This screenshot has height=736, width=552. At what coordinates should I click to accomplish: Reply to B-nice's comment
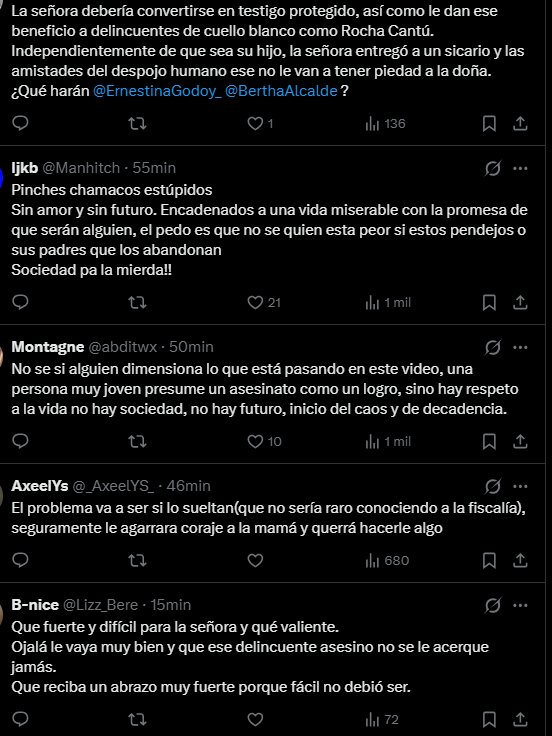coord(20,719)
